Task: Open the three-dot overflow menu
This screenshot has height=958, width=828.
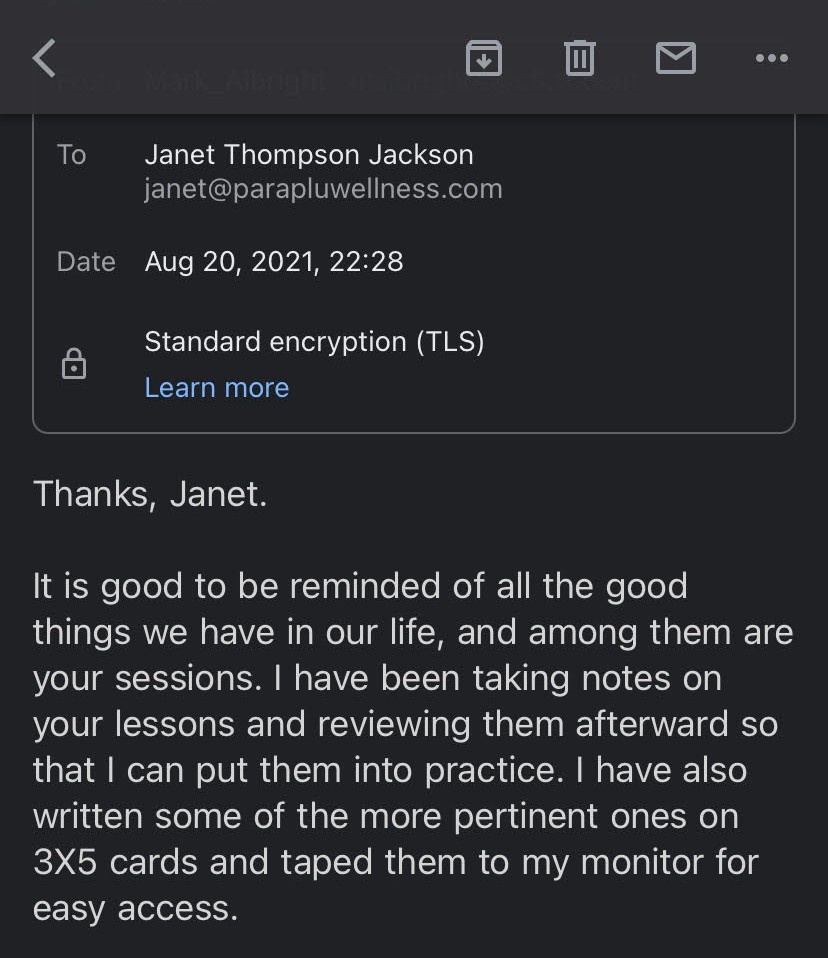Action: [x=771, y=59]
